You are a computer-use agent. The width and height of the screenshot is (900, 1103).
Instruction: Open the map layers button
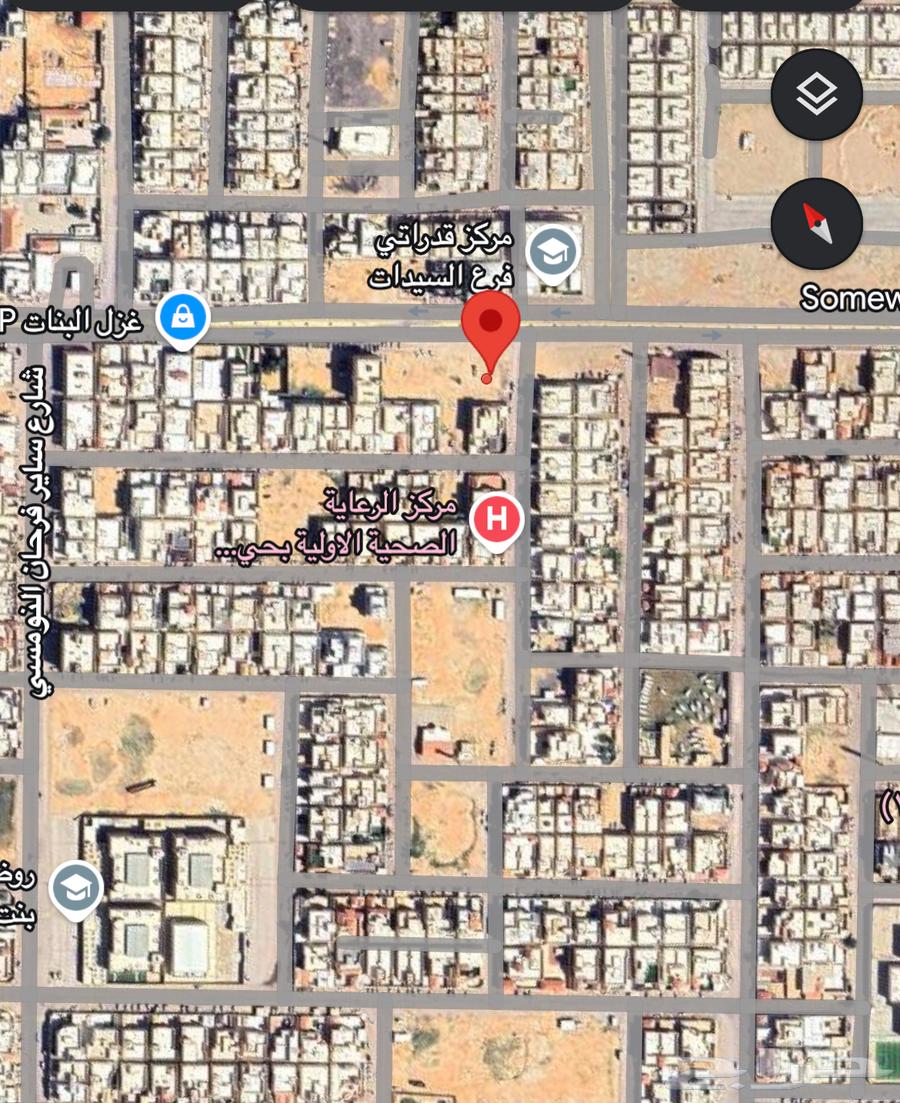[x=816, y=95]
